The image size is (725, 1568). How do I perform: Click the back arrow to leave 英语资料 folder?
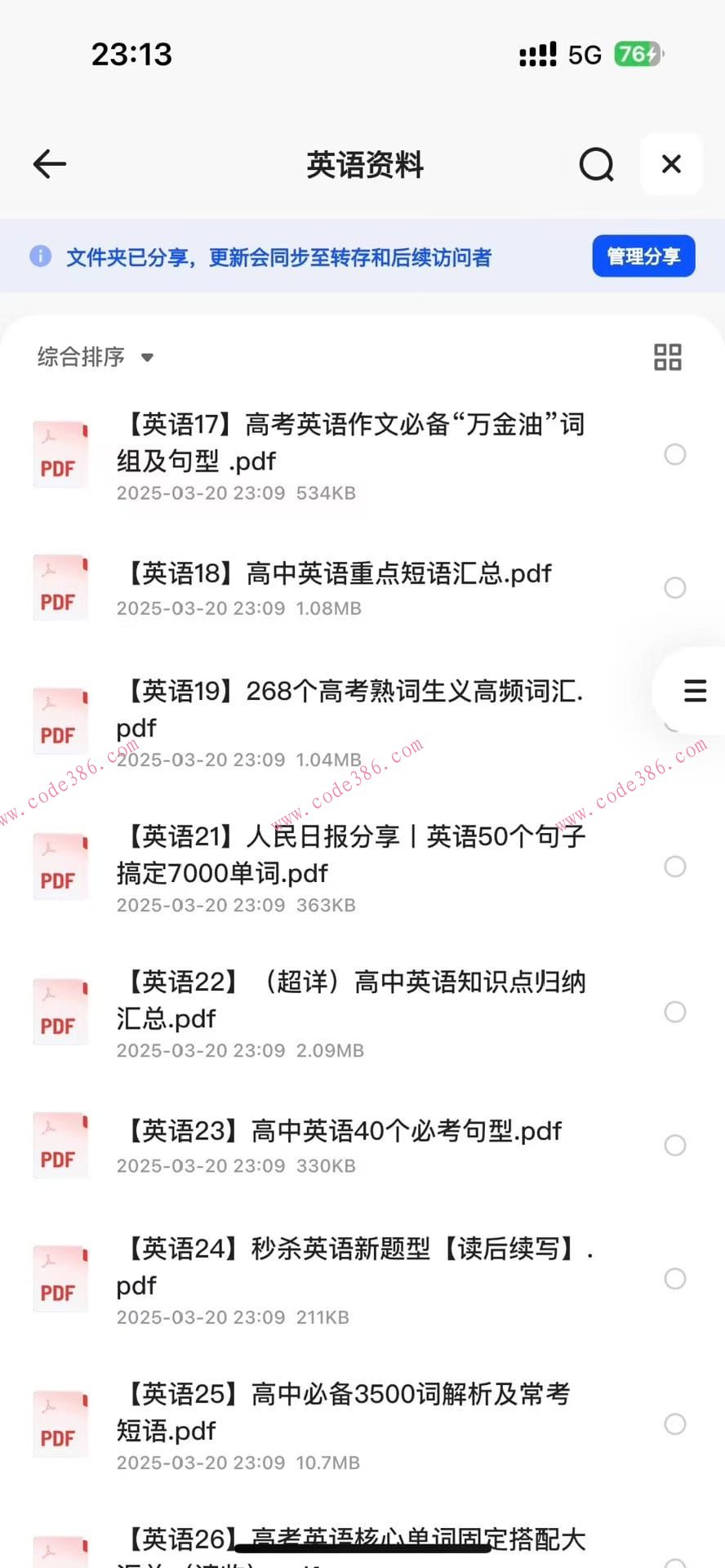50,164
